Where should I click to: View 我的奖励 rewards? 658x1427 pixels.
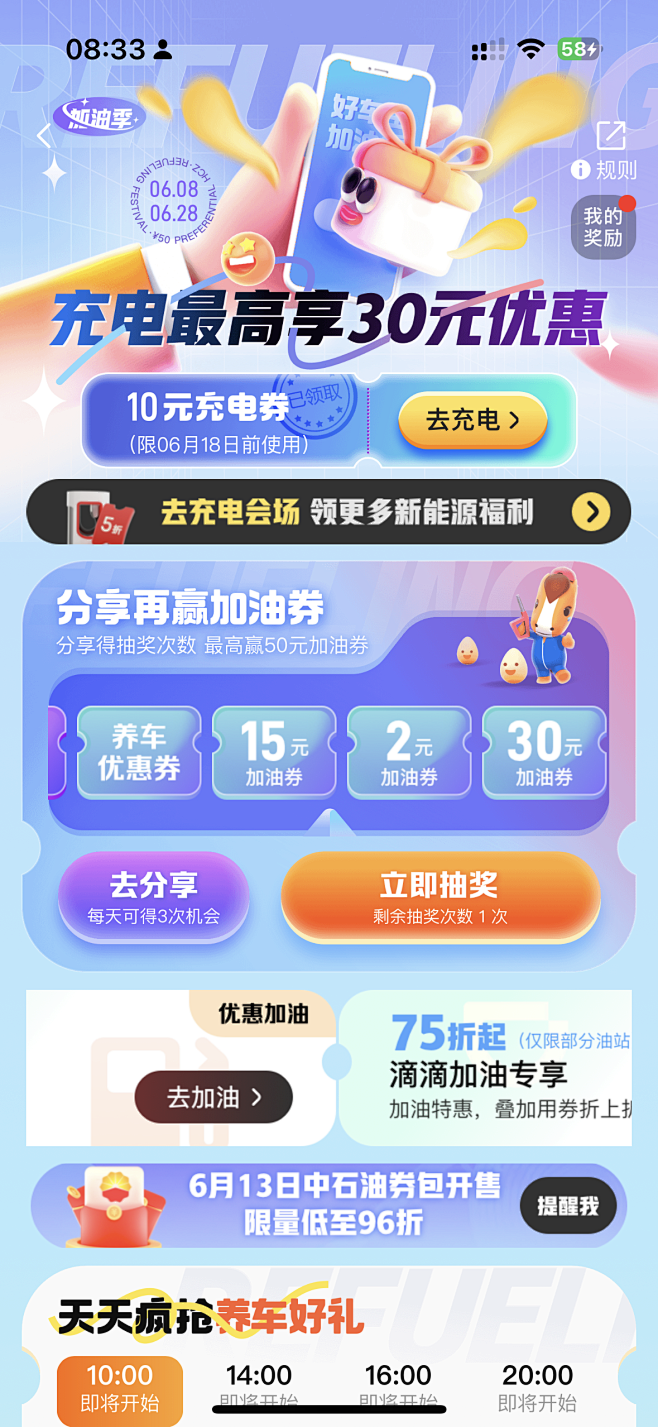603,227
